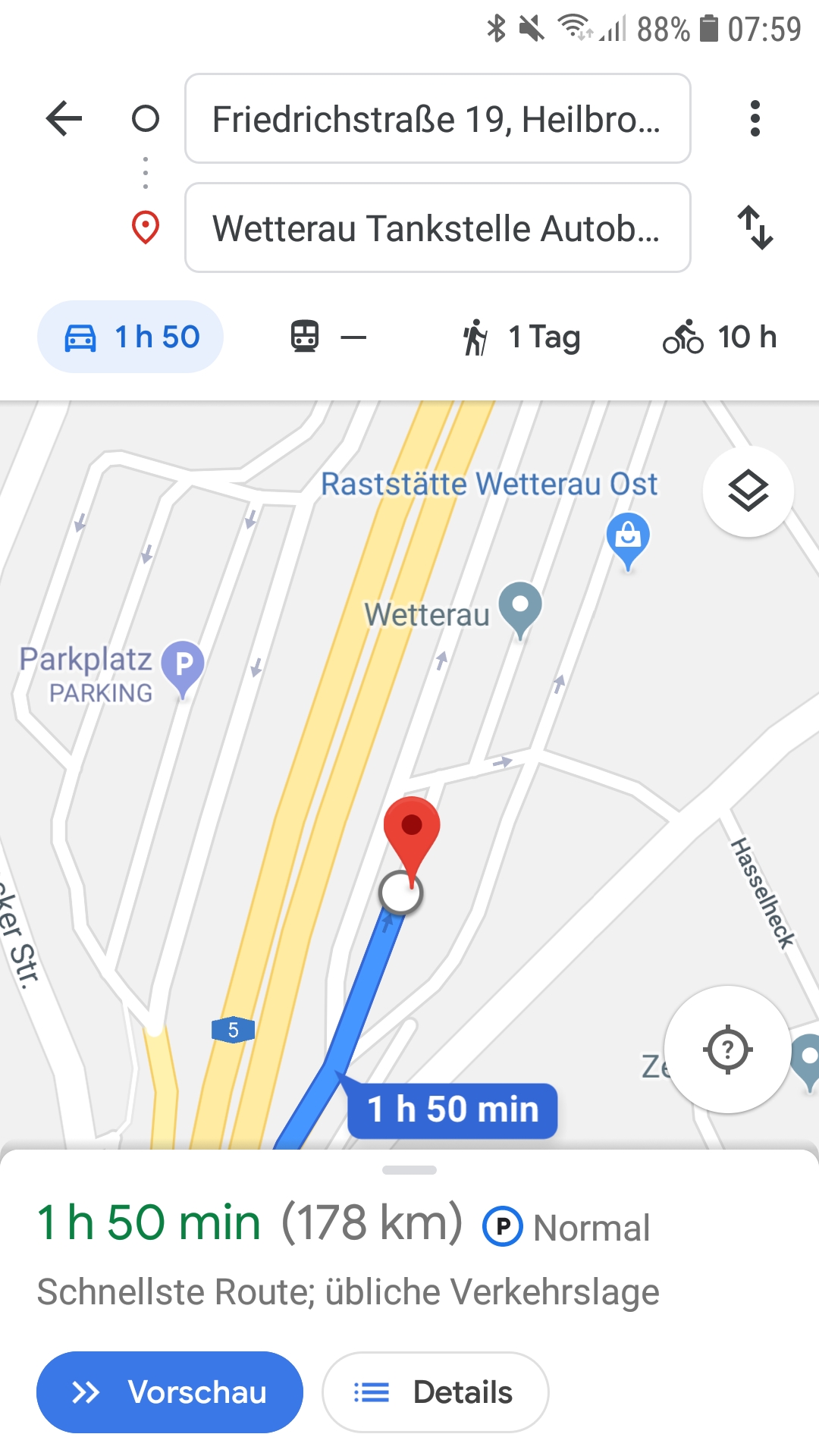Screen dimensions: 819x1456
Task: Switch to walking mode 1 Tag
Action: [522, 337]
